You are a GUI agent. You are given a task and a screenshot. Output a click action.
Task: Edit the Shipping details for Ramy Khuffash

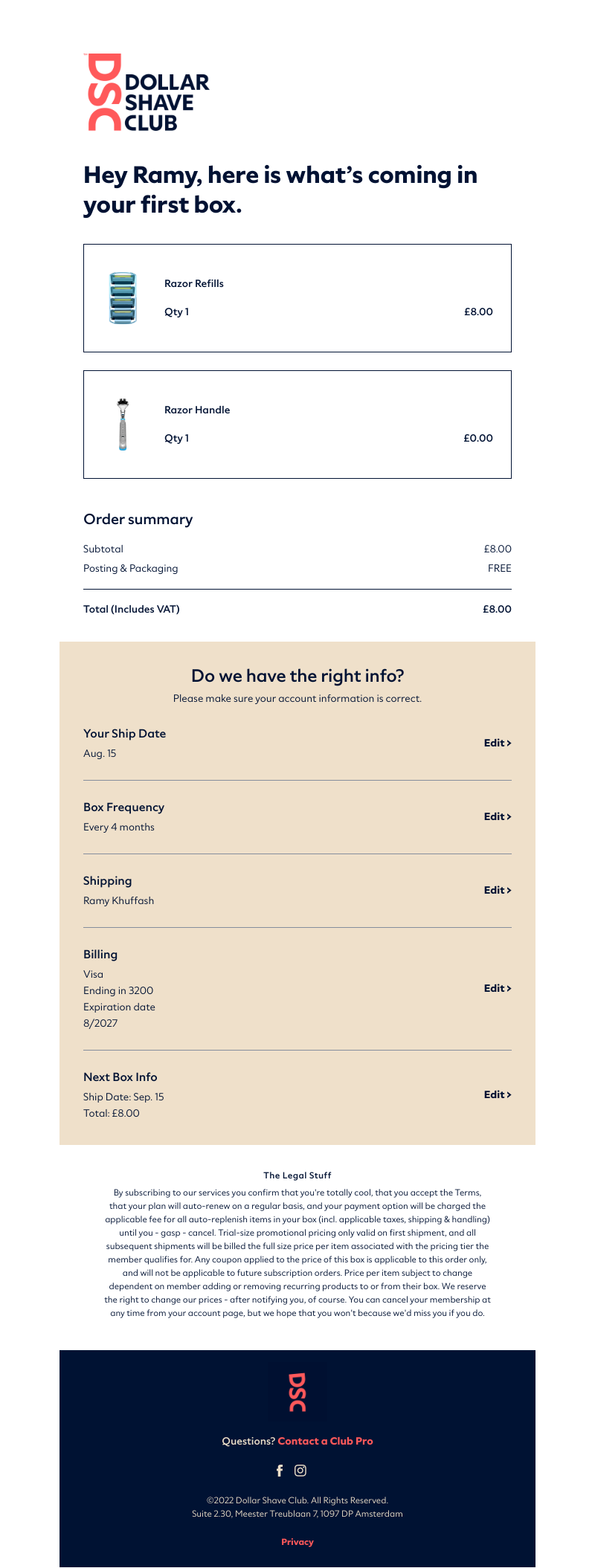coord(496,888)
